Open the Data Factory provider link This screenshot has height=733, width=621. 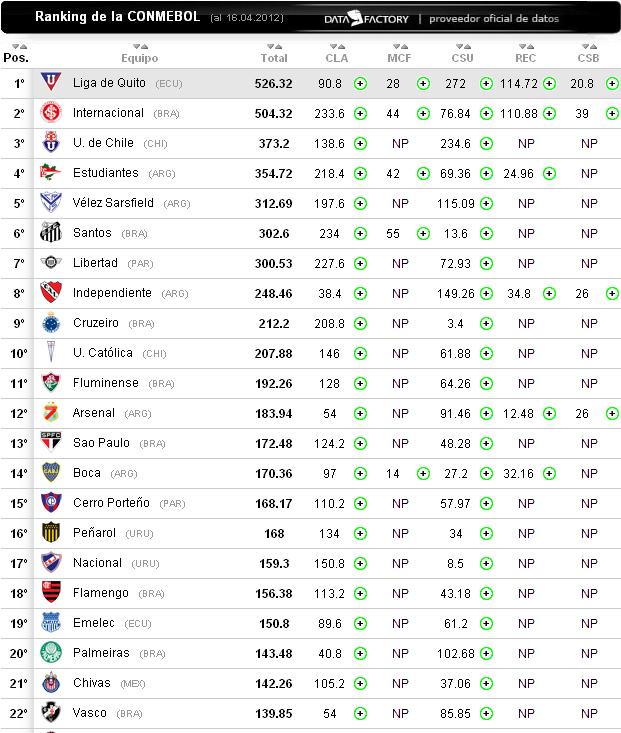click(x=366, y=19)
